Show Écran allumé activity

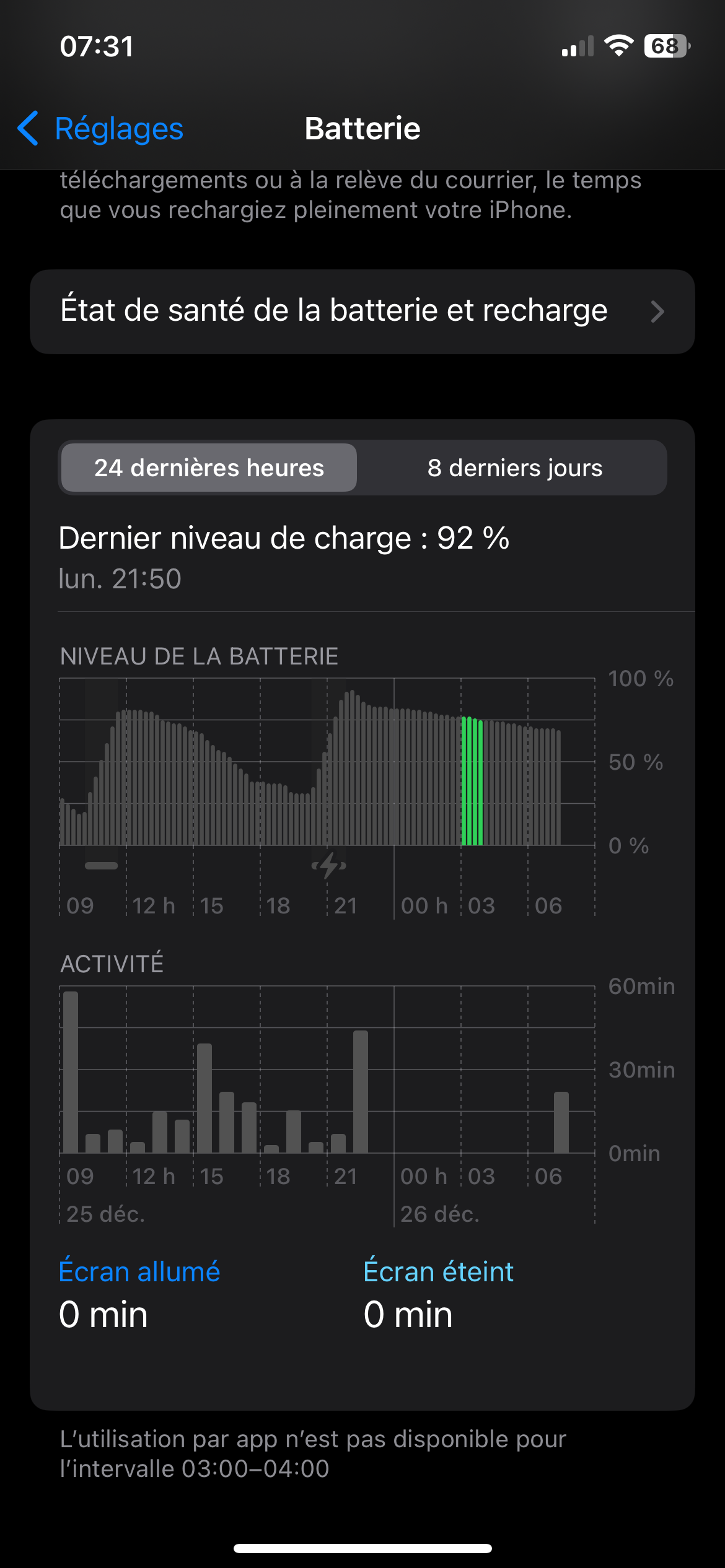(x=139, y=1272)
